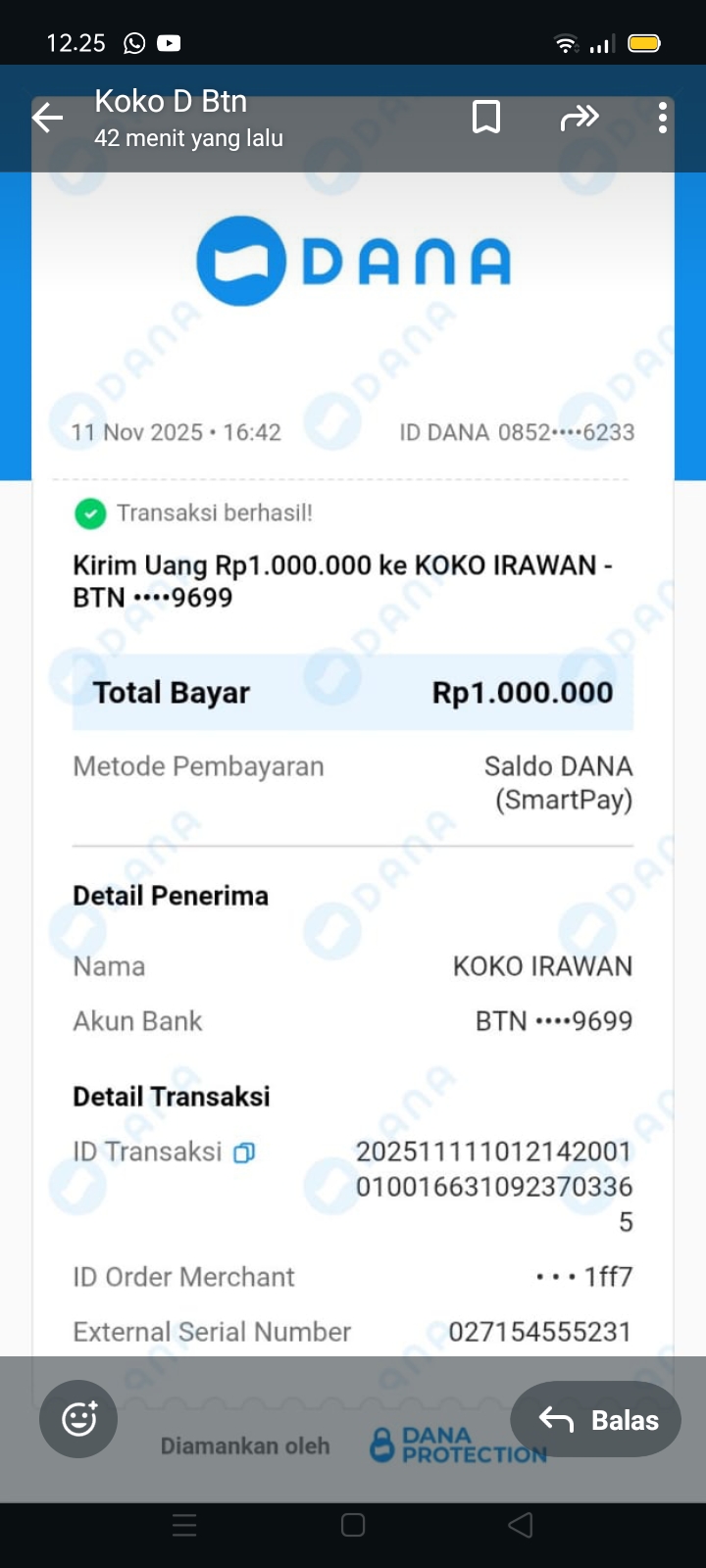This screenshot has width=706, height=1568.
Task: Bookmark this image from Koko D Btn
Action: coord(486,118)
